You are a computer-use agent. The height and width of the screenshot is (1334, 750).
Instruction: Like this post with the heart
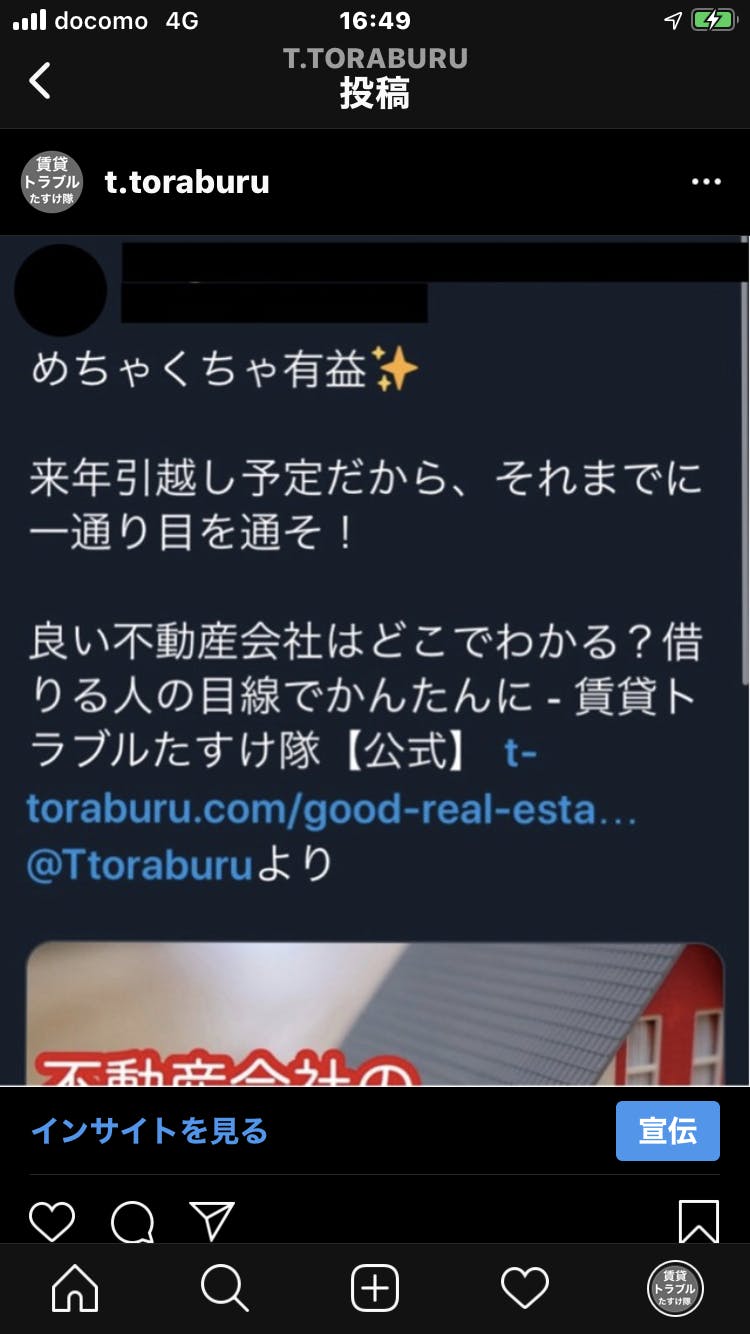(x=52, y=1221)
